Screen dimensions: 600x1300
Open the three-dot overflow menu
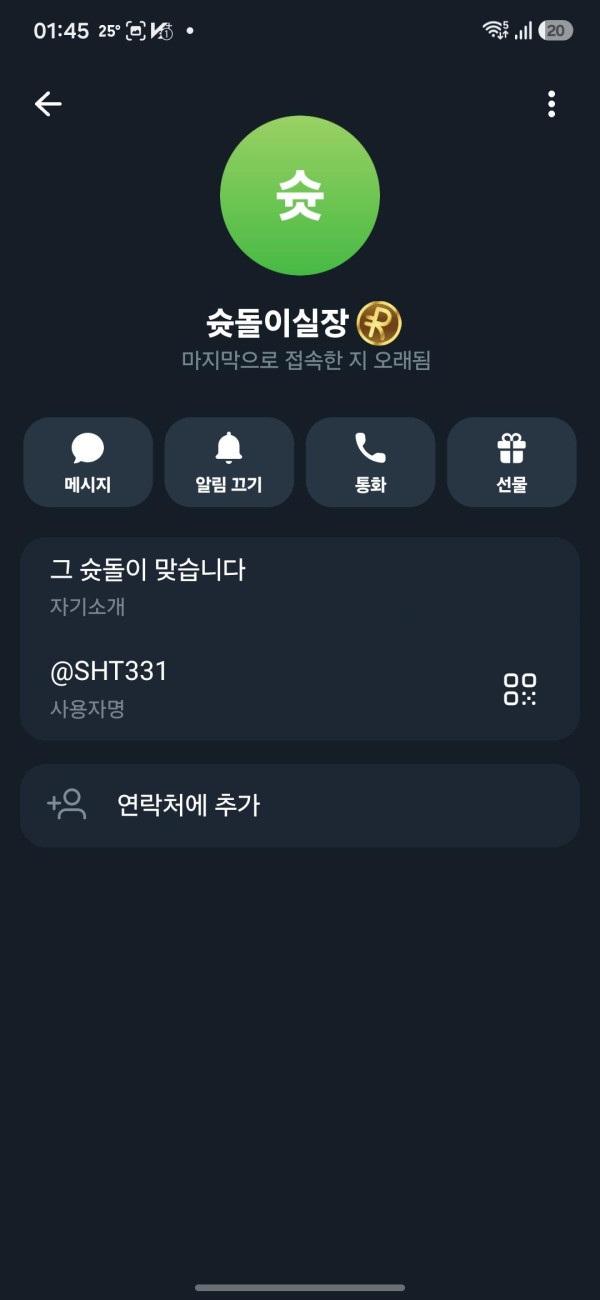coord(551,104)
